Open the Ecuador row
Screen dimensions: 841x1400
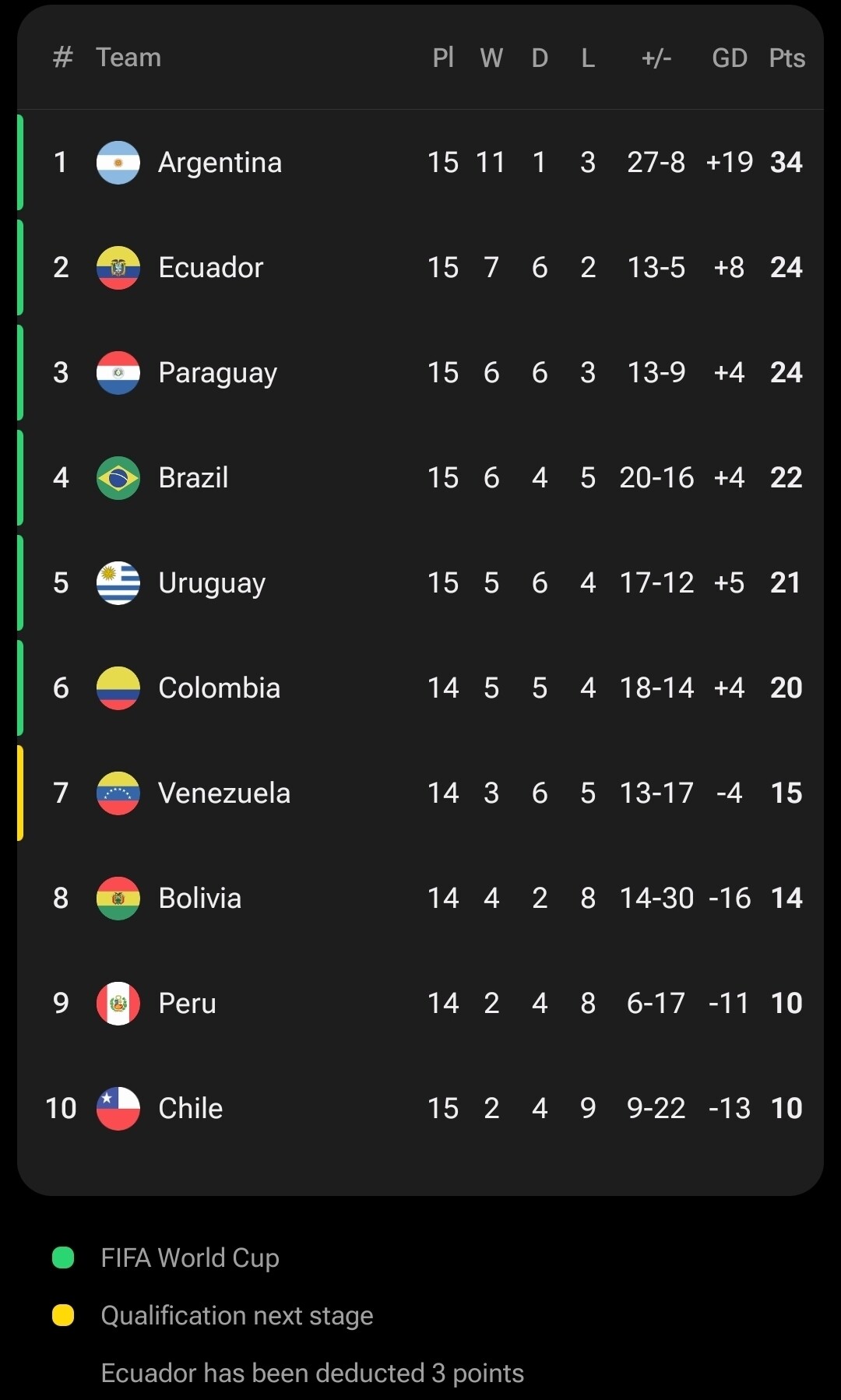(210, 268)
